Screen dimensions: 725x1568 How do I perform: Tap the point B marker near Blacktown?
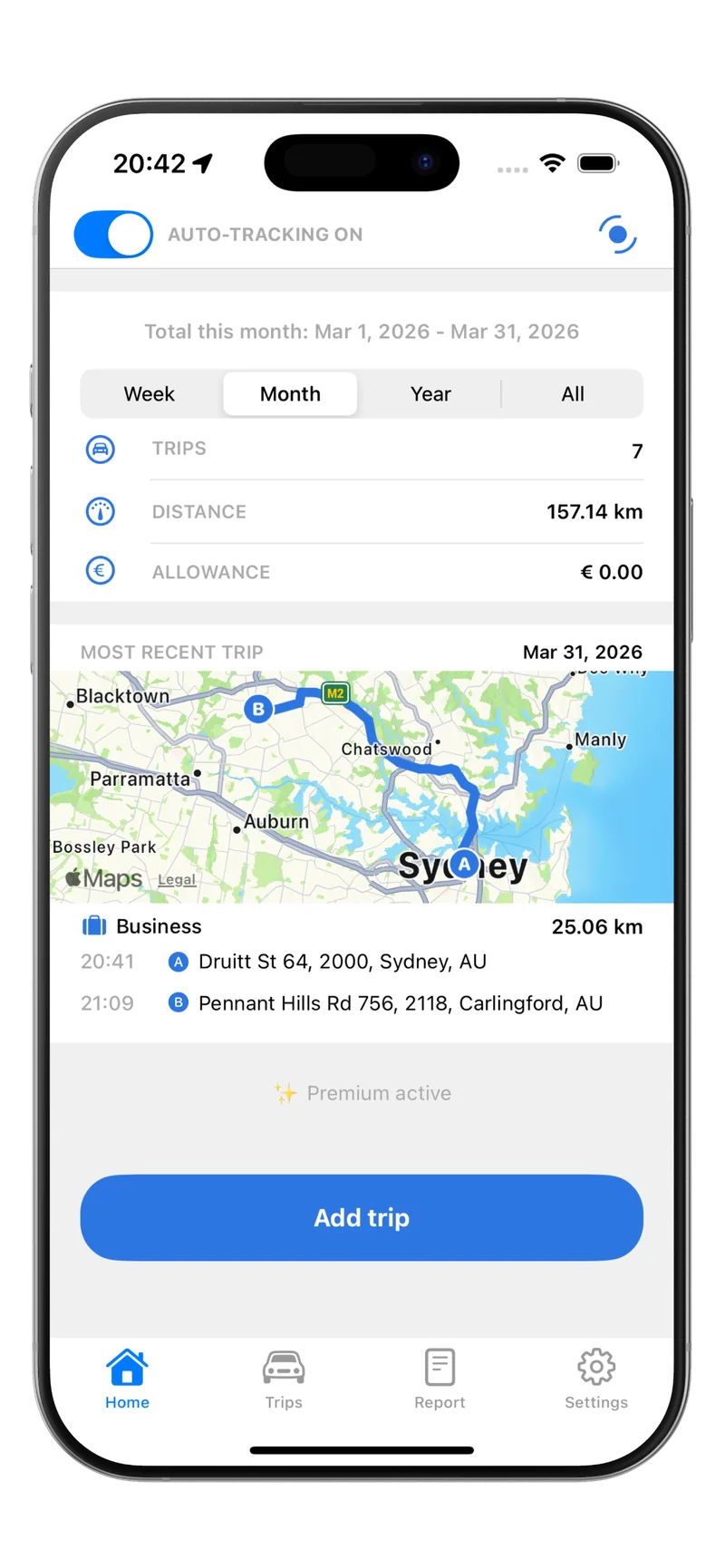[259, 710]
